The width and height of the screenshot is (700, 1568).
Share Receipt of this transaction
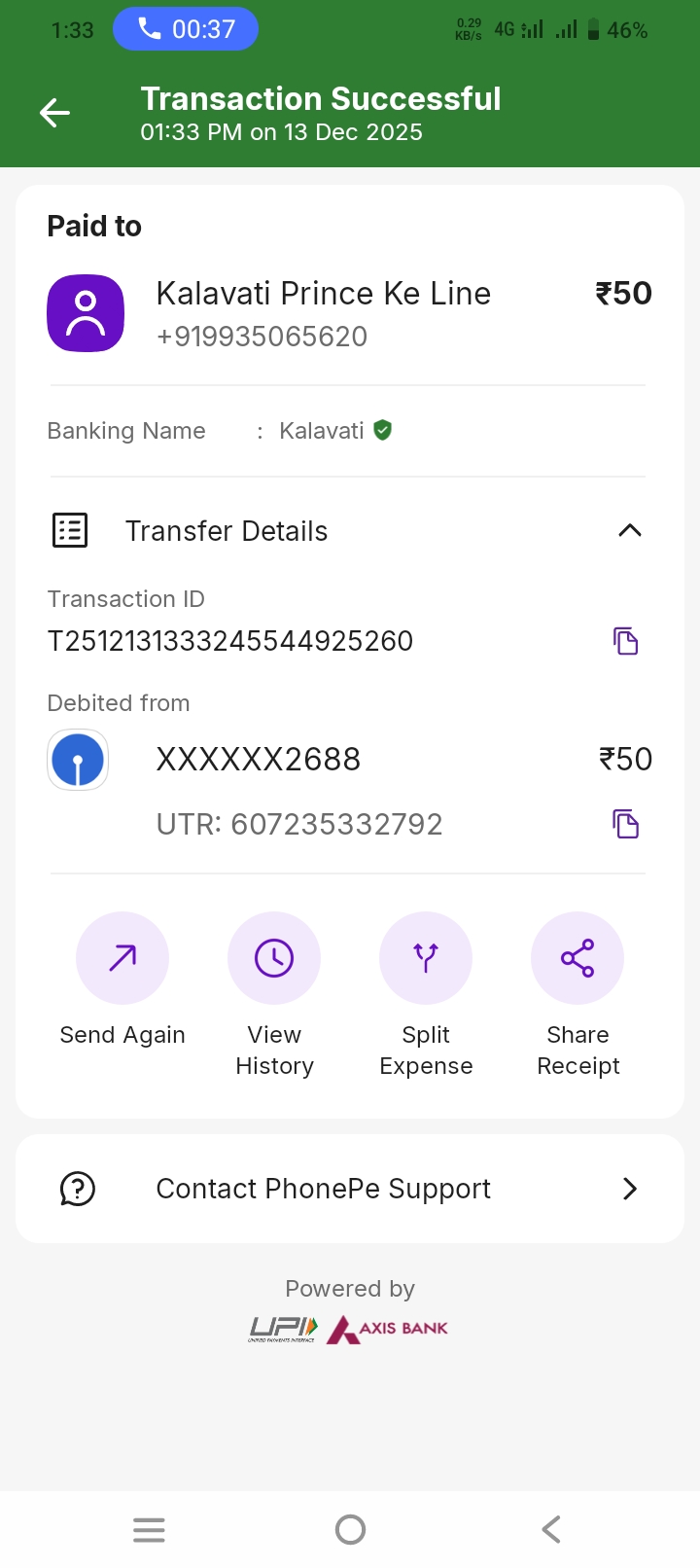click(x=577, y=958)
